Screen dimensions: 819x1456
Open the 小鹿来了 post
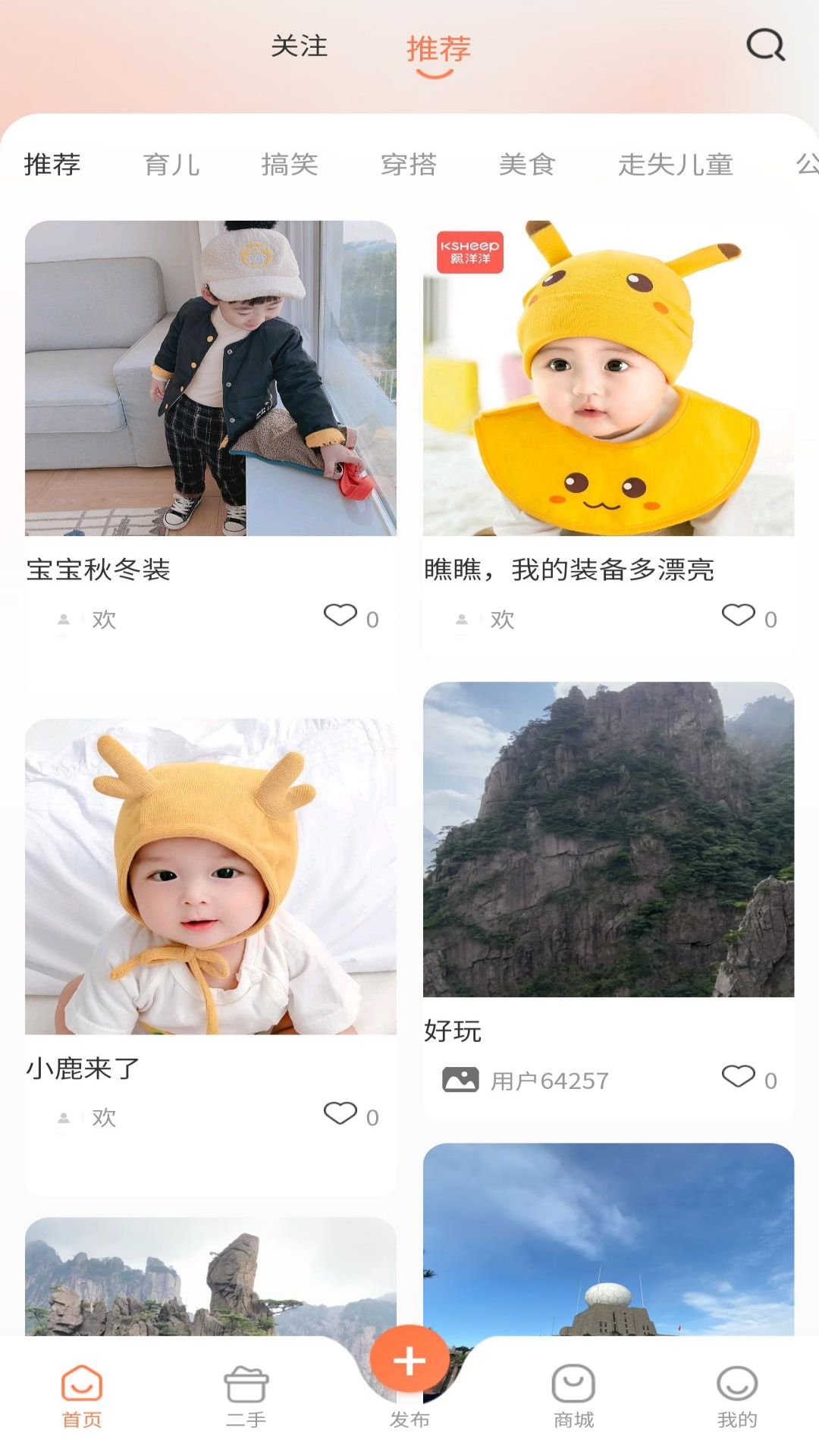click(x=211, y=877)
